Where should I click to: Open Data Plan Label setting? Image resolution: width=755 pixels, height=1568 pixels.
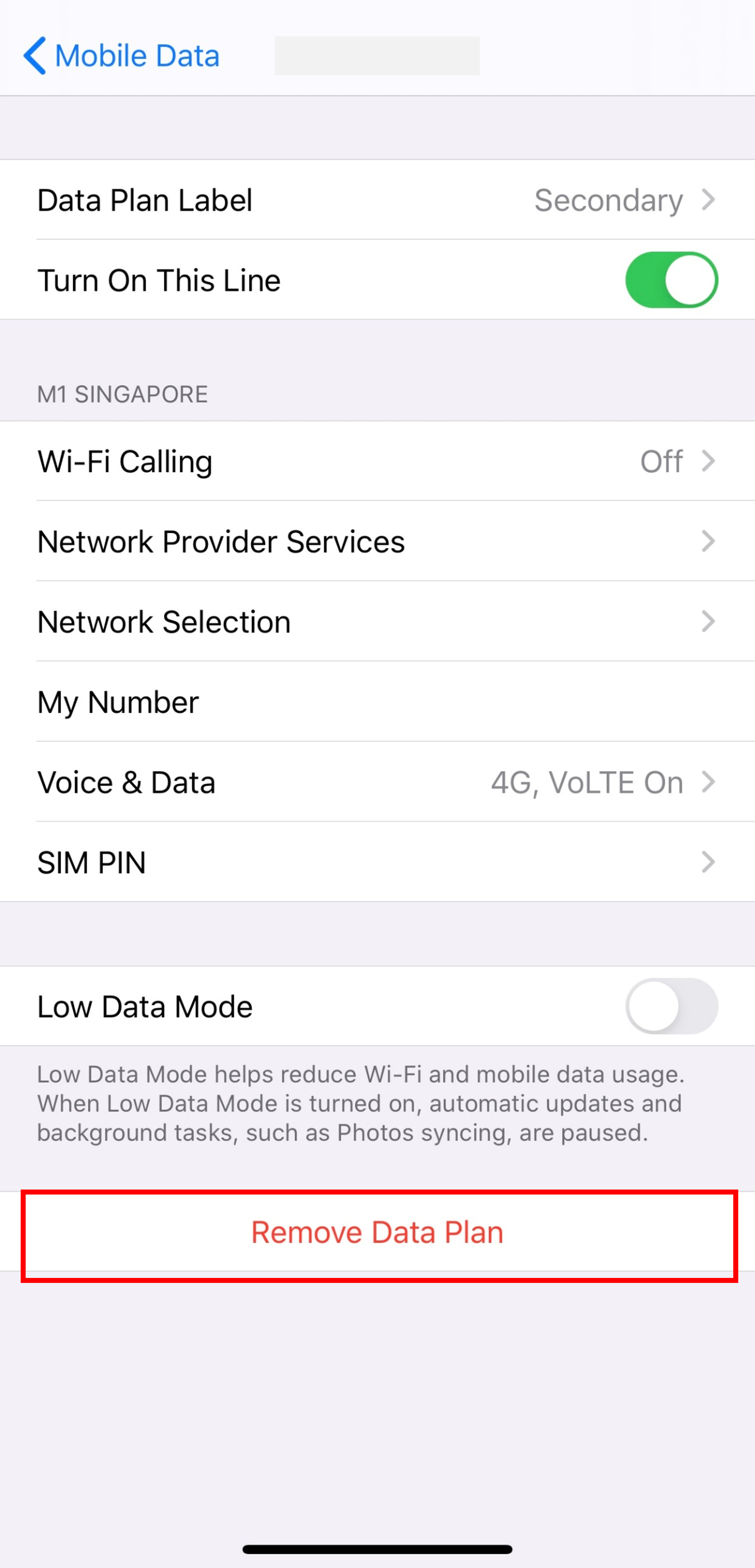pos(377,200)
